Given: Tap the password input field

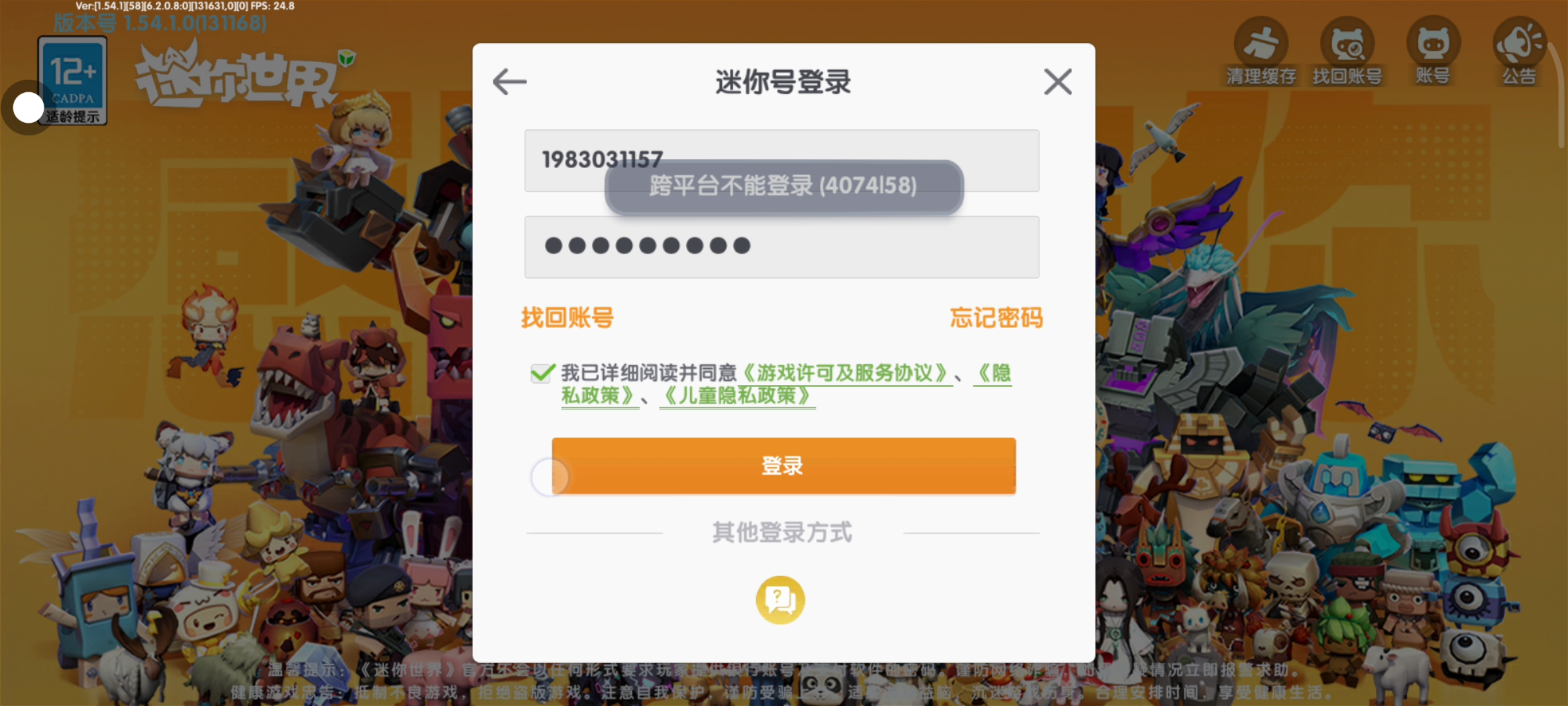Looking at the screenshot, I should coord(781,247).
